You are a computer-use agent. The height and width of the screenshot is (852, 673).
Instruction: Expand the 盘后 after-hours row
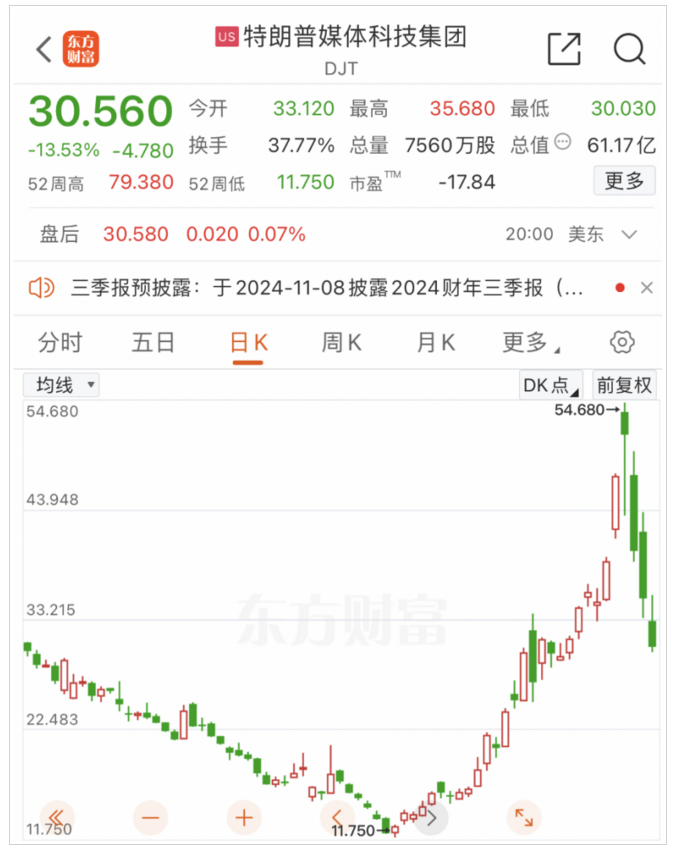tap(629, 235)
